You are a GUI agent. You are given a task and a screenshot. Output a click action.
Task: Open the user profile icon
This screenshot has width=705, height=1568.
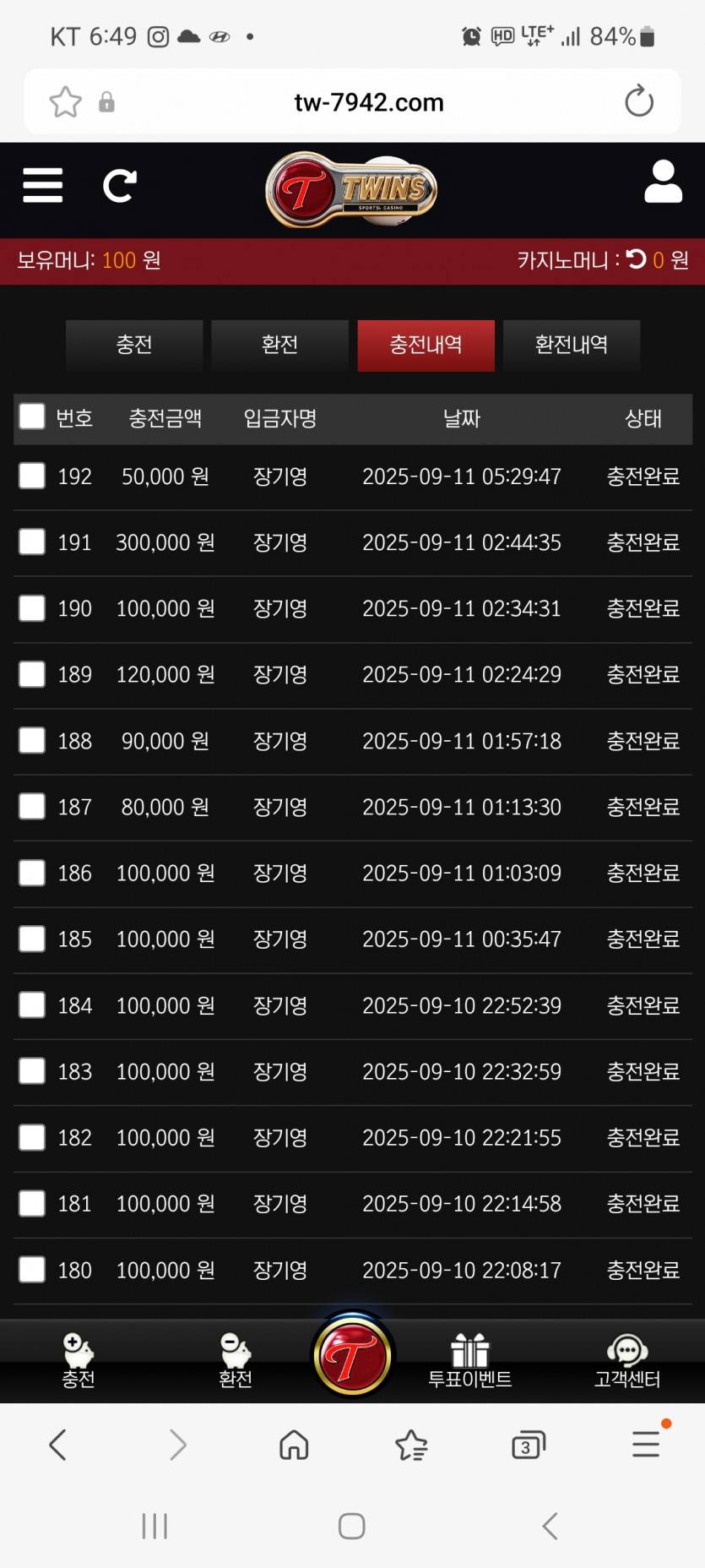(663, 182)
